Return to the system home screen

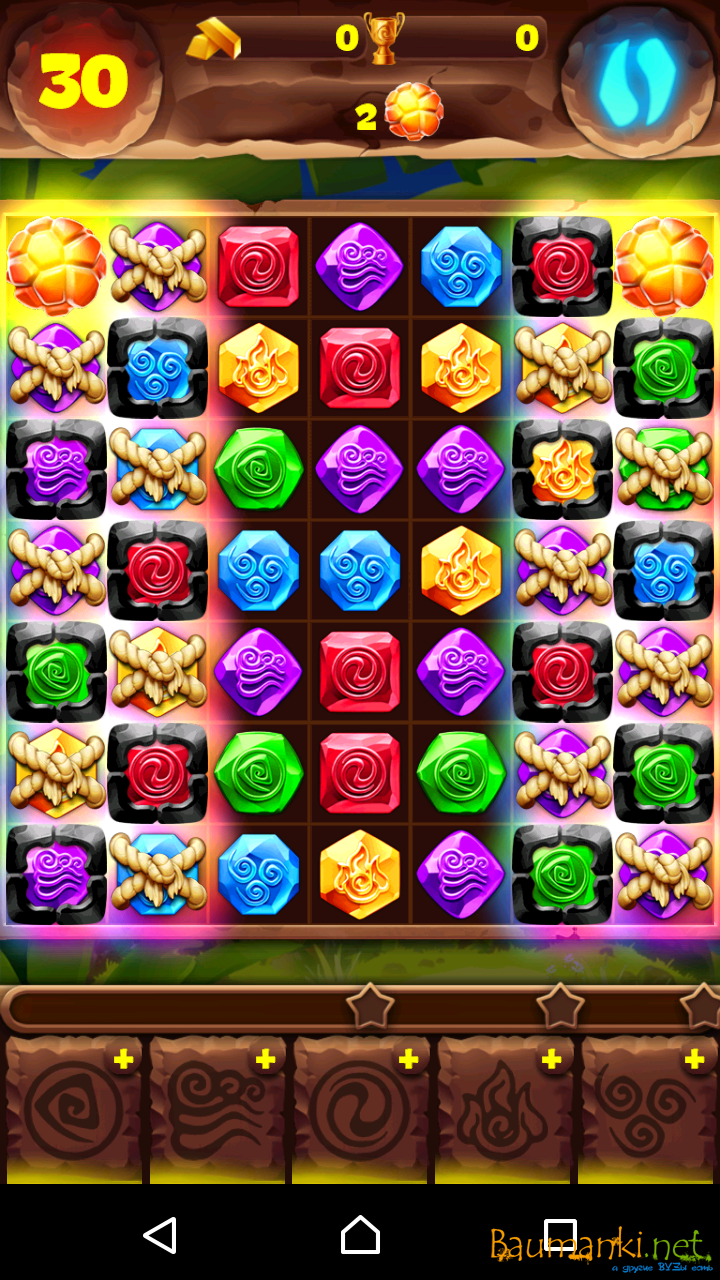360,1236
